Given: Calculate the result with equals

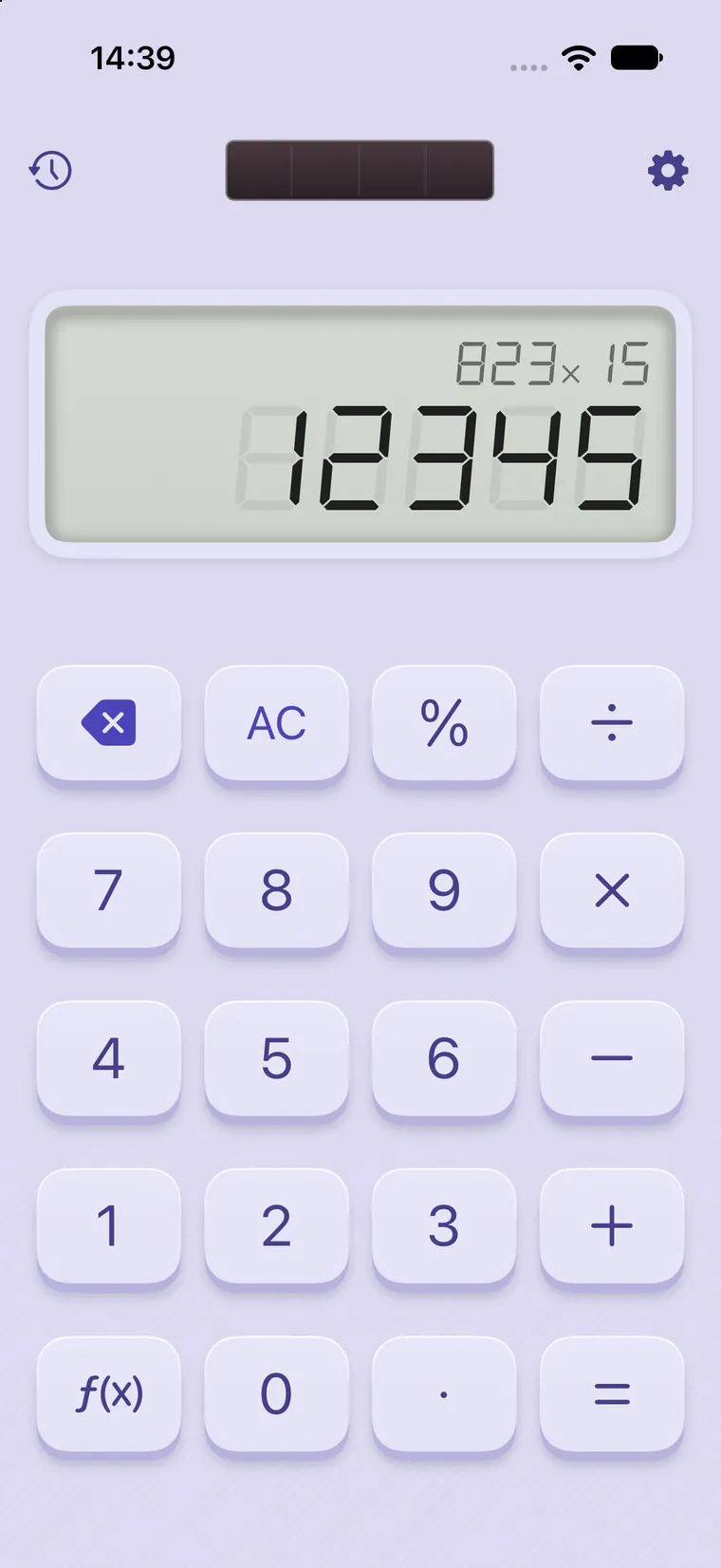Looking at the screenshot, I should point(612,1394).
